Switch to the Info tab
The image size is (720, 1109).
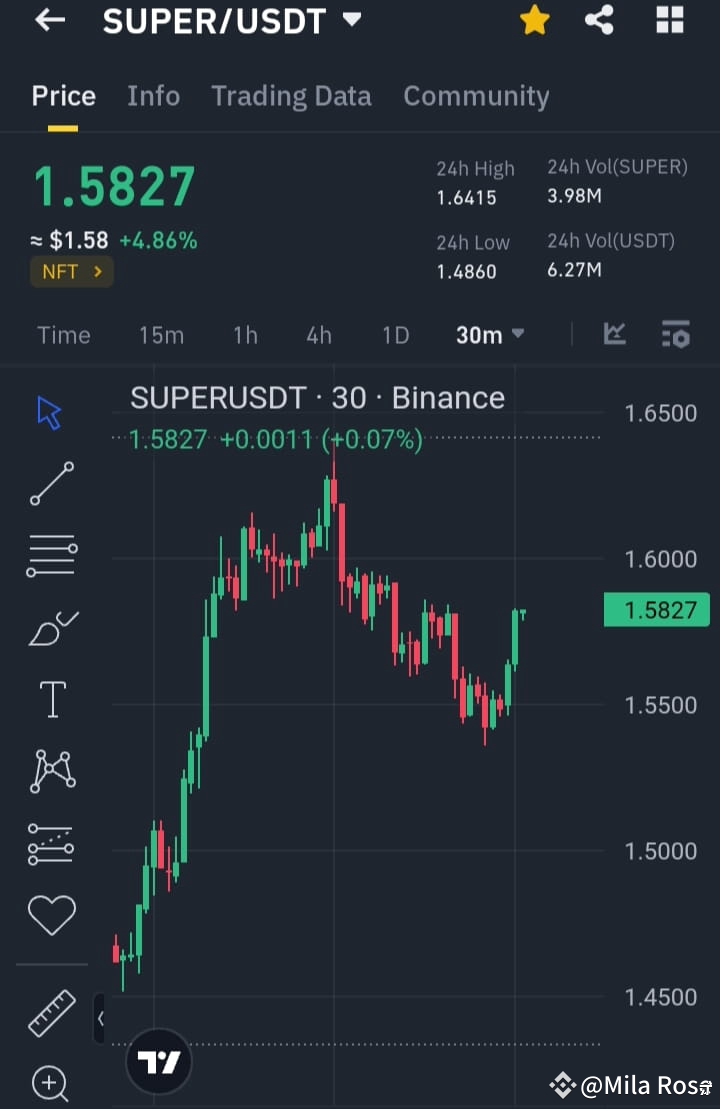pos(153,96)
